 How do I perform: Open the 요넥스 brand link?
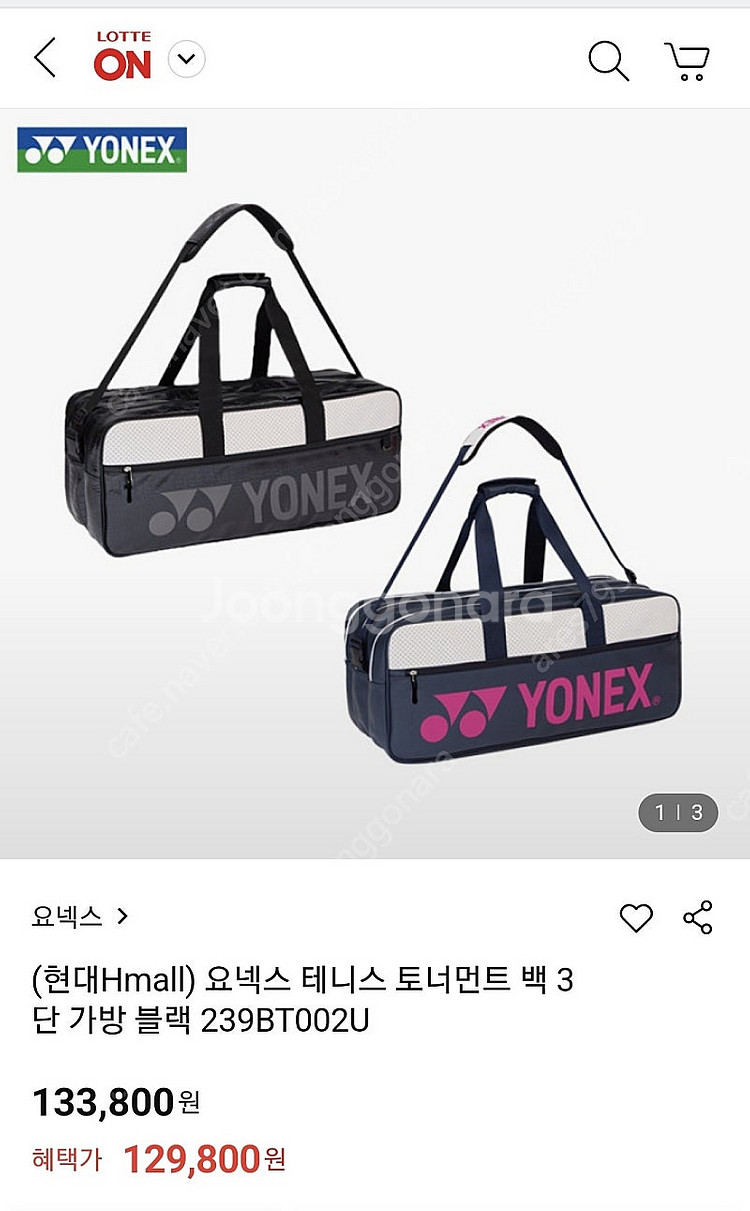click(x=80, y=916)
